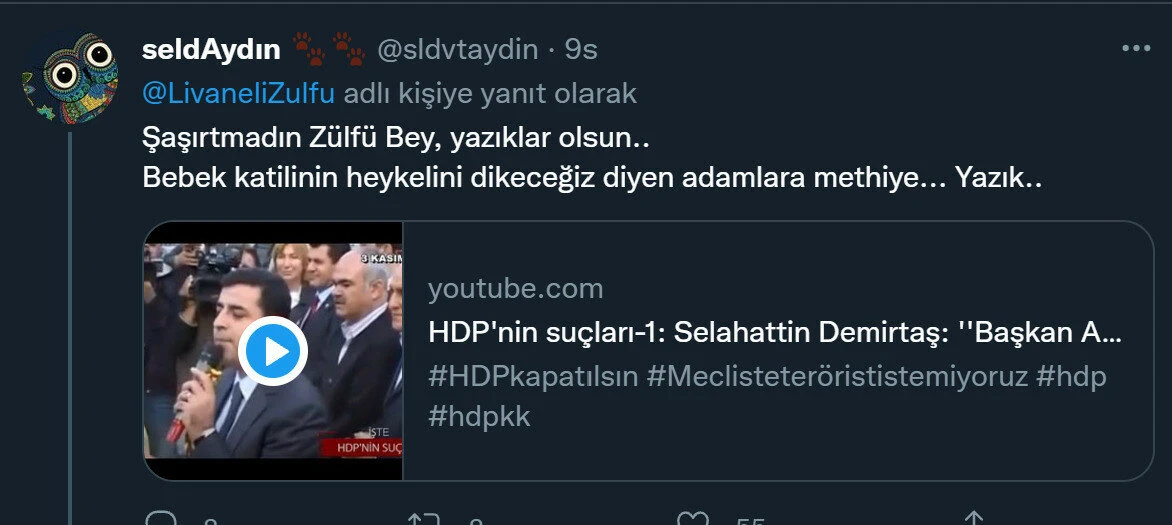Open the @LivaneliZulfu mention link

(239, 93)
